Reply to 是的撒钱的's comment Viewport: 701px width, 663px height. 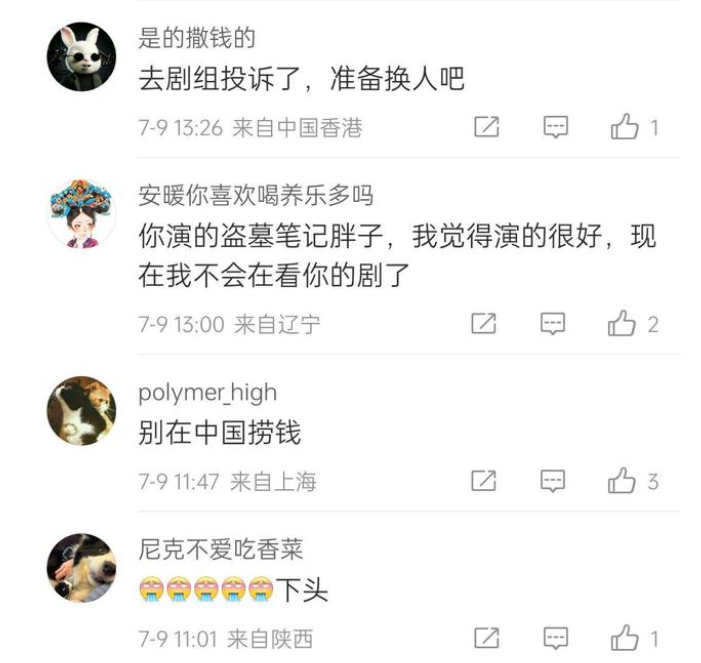tap(555, 127)
